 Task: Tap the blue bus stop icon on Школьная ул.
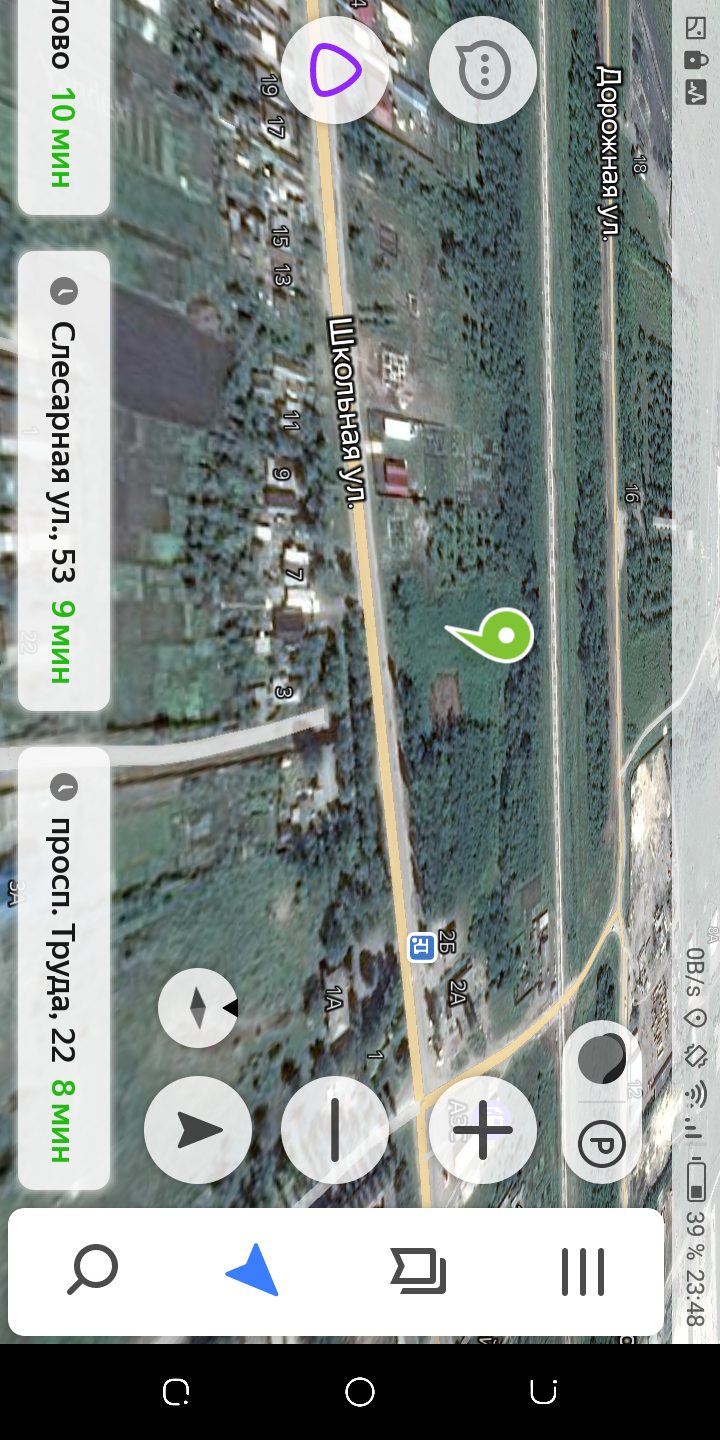(422, 946)
